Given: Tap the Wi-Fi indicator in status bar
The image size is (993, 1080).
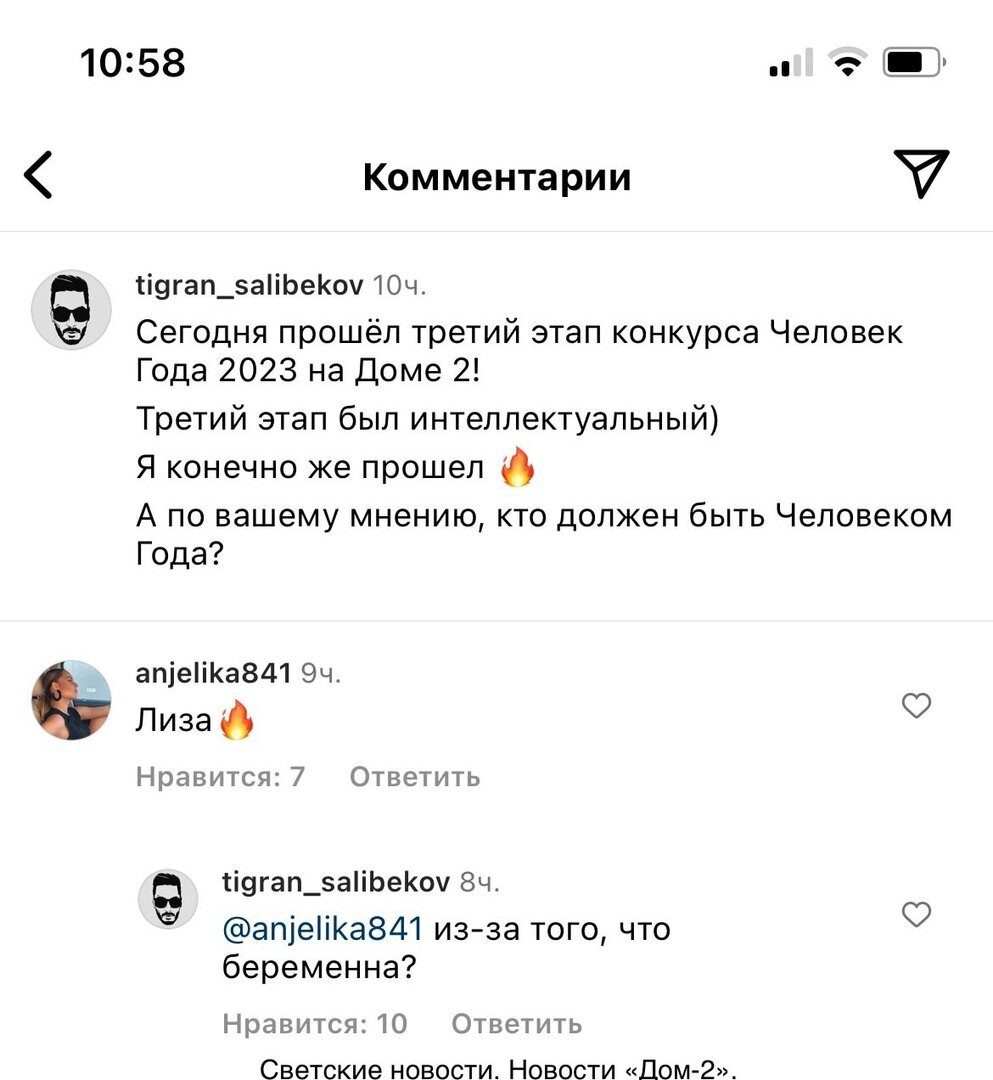Looking at the screenshot, I should pyautogui.click(x=846, y=62).
